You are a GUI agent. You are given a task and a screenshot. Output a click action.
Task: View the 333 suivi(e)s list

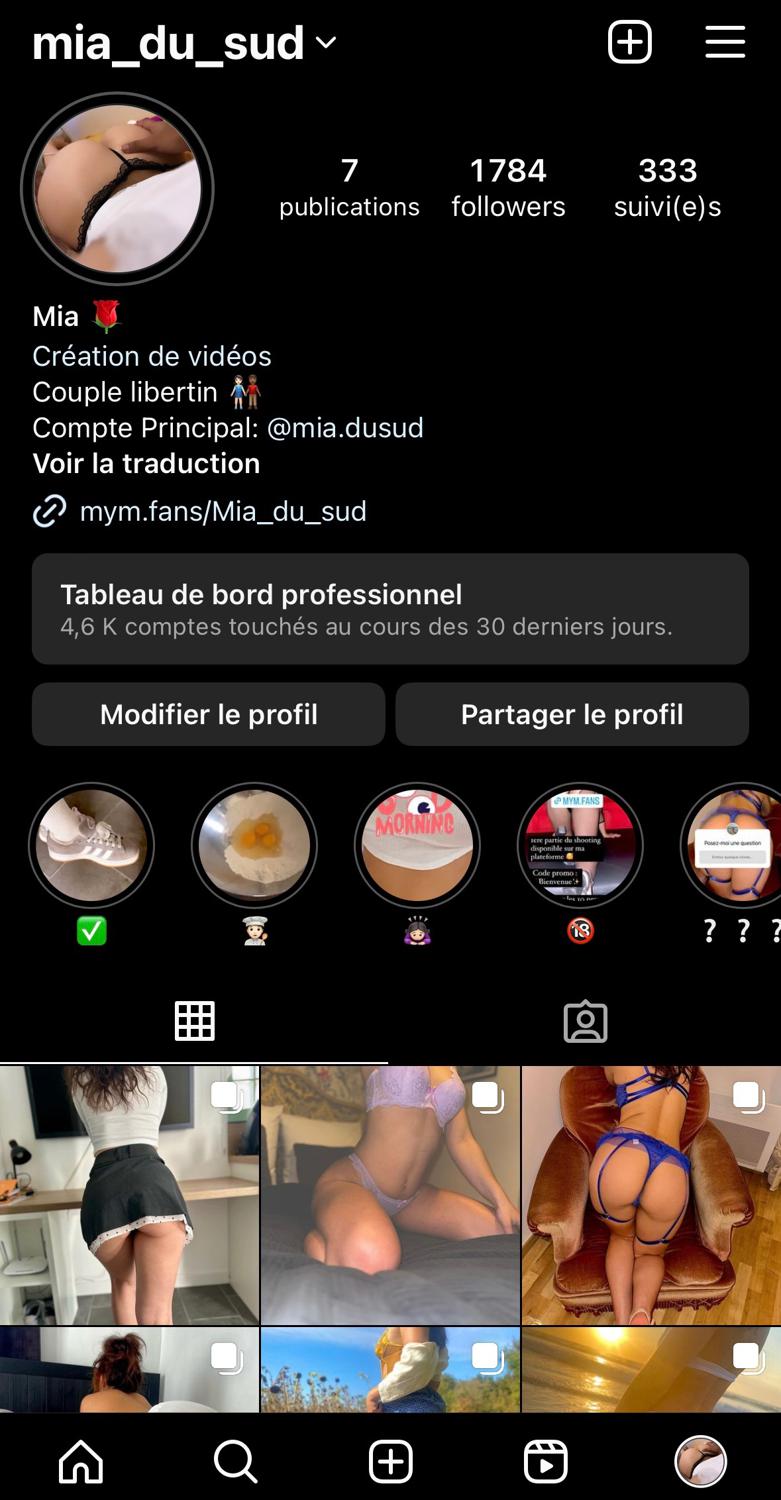click(x=667, y=187)
